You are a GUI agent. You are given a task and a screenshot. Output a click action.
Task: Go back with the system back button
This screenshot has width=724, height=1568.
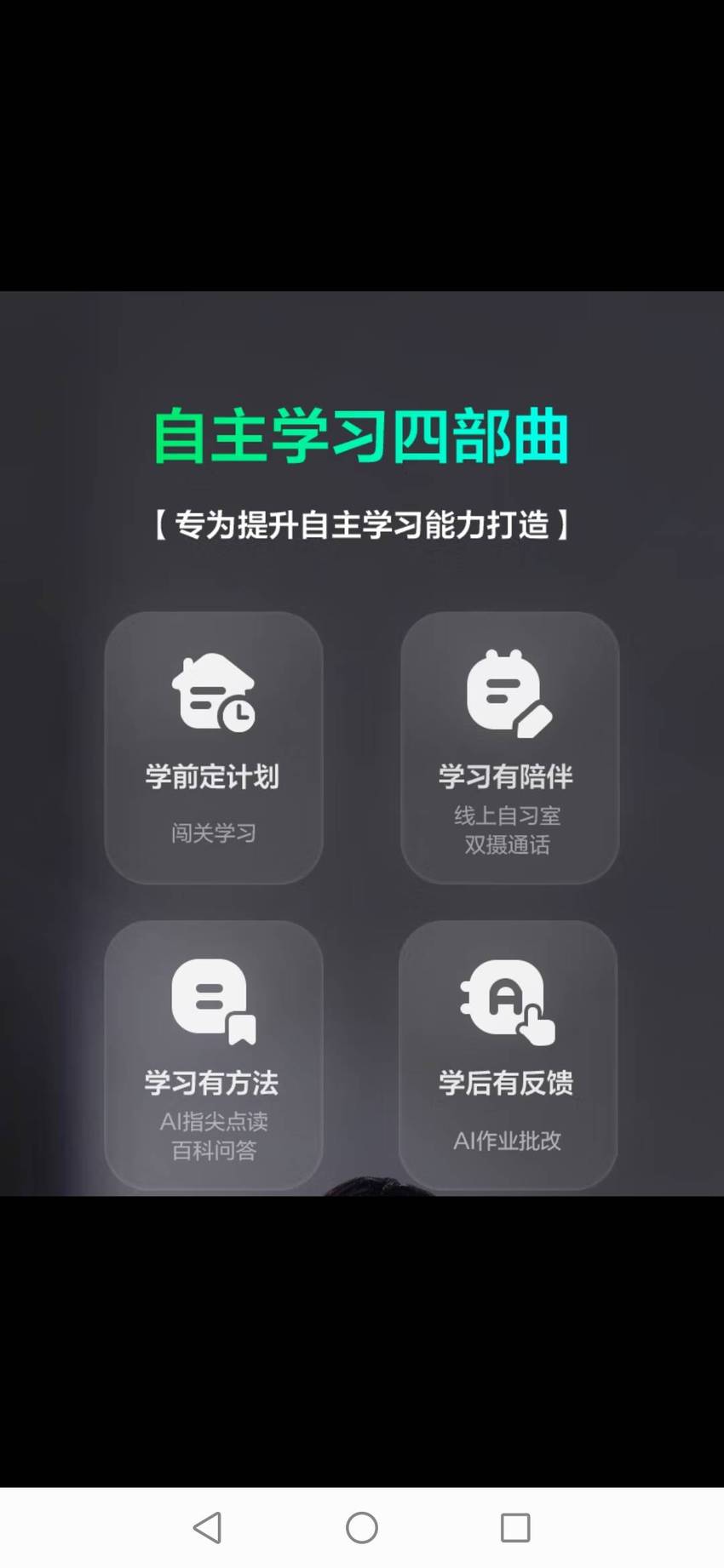(208, 1528)
